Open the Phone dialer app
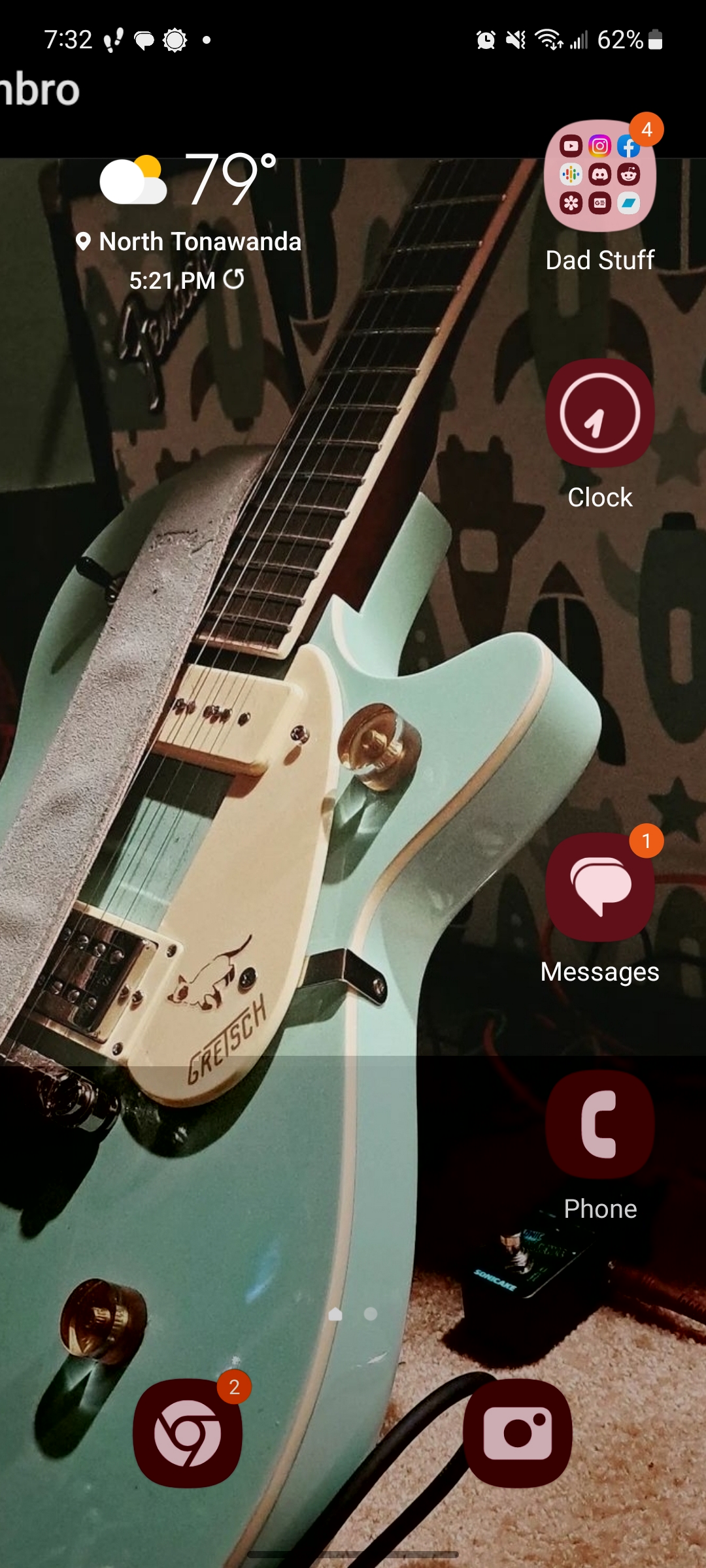The width and height of the screenshot is (706, 1568). 599,1124
